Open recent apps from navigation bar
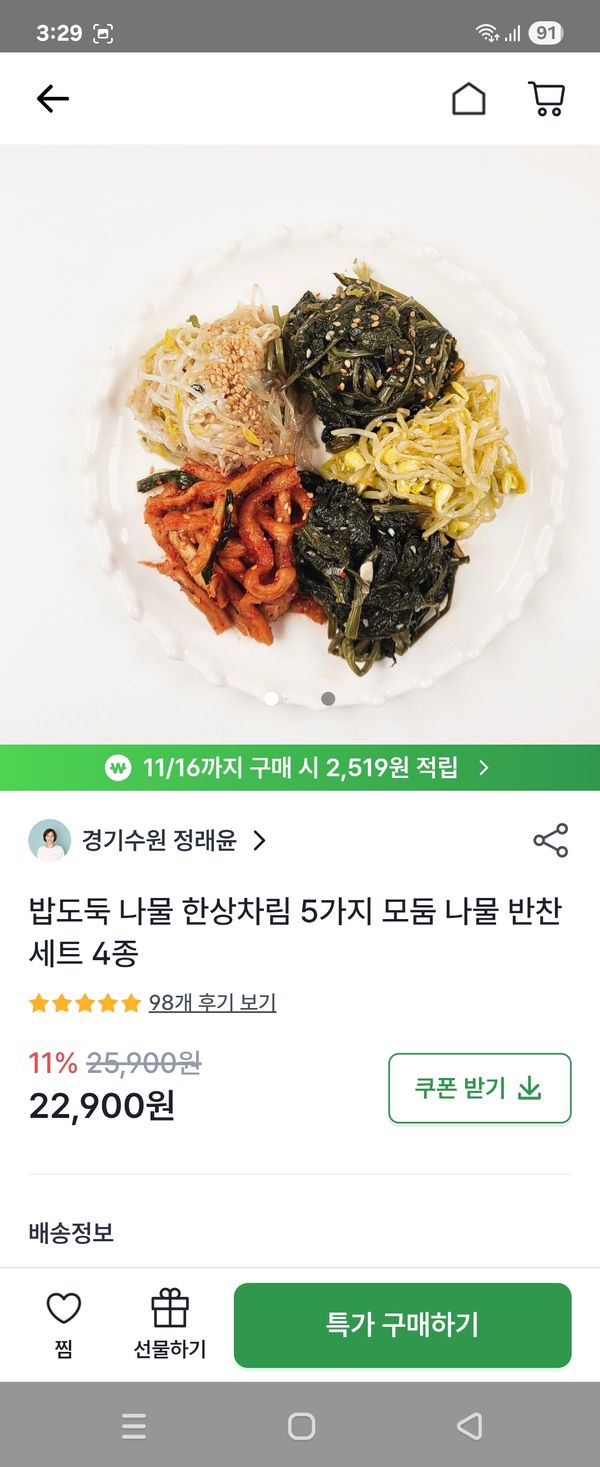Screen dimensions: 600x1467 134,1425
